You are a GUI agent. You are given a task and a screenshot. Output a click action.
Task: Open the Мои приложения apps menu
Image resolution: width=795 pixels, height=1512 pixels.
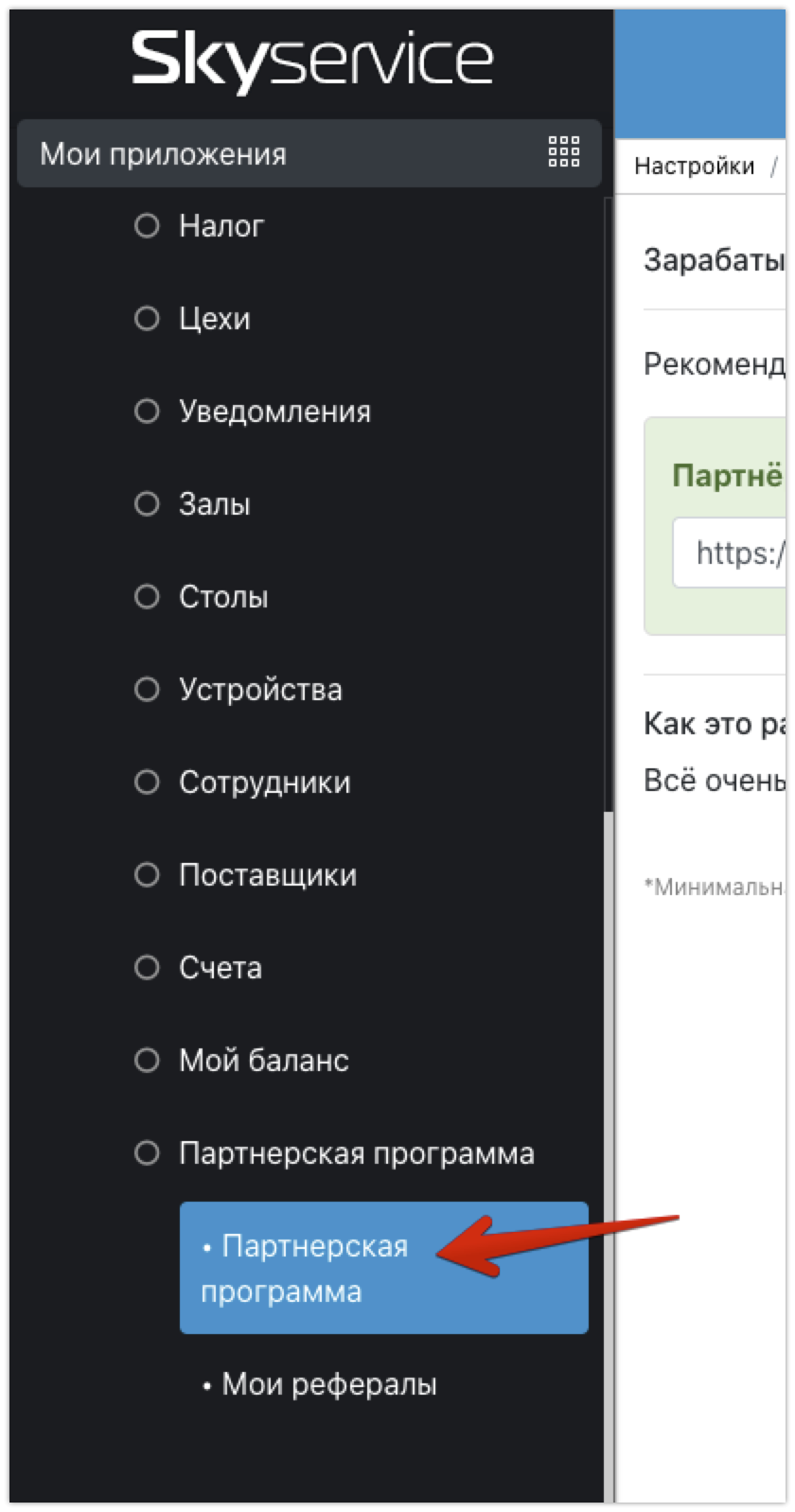309,153
